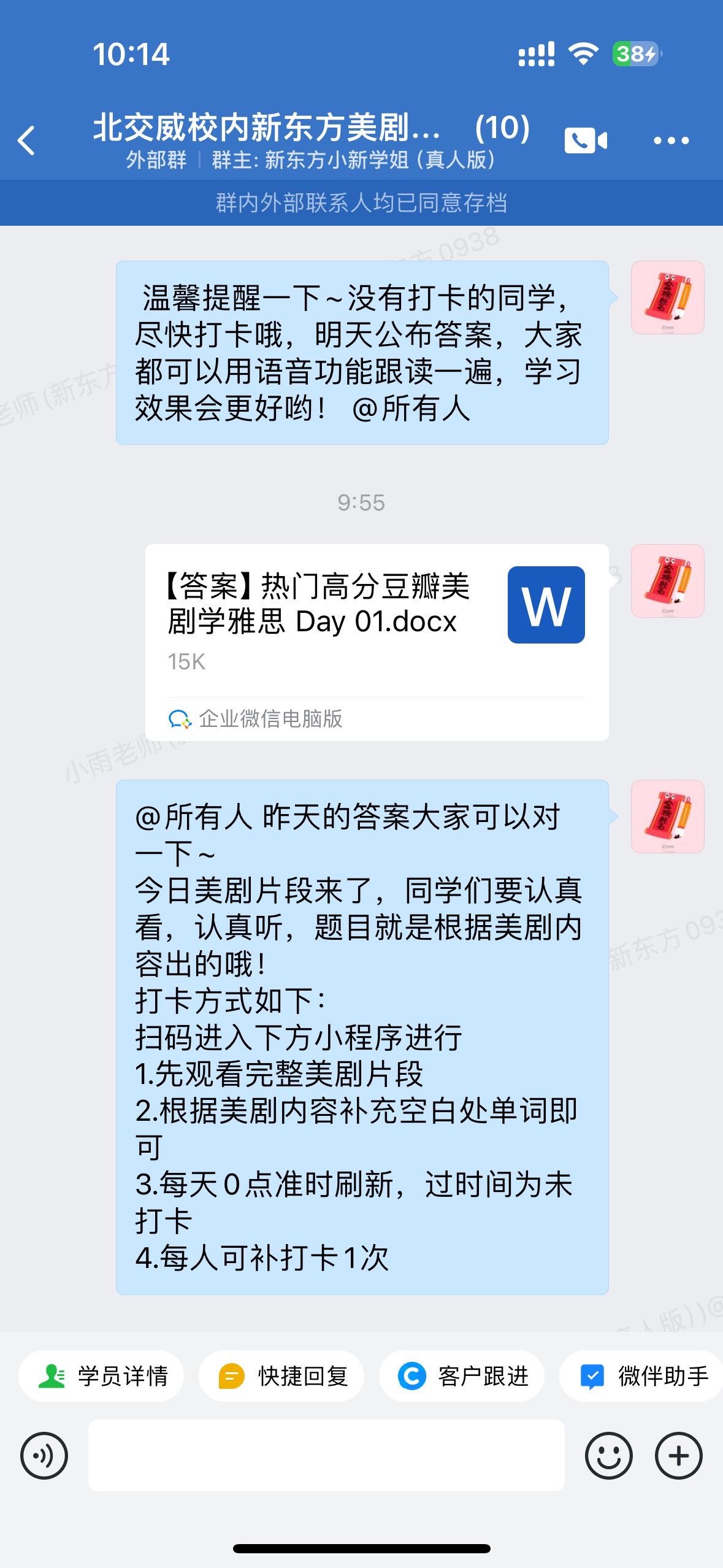The height and width of the screenshot is (1568, 723).
Task: Open 微伴助手 shortcut
Action: [x=641, y=1375]
